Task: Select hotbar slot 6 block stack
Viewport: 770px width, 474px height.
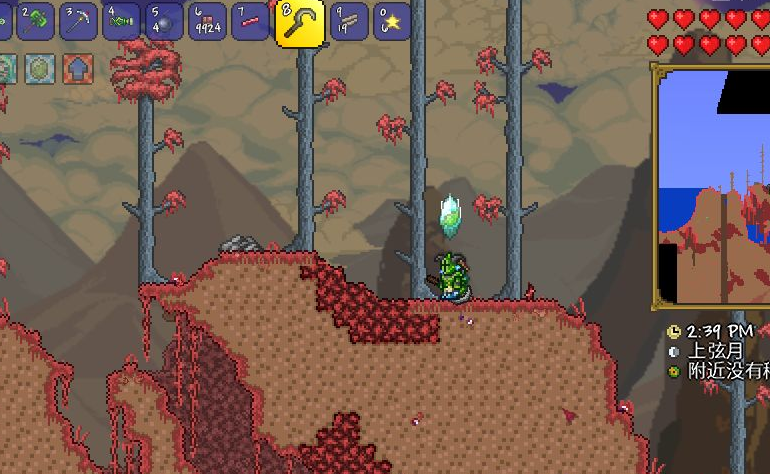Action: [208, 20]
